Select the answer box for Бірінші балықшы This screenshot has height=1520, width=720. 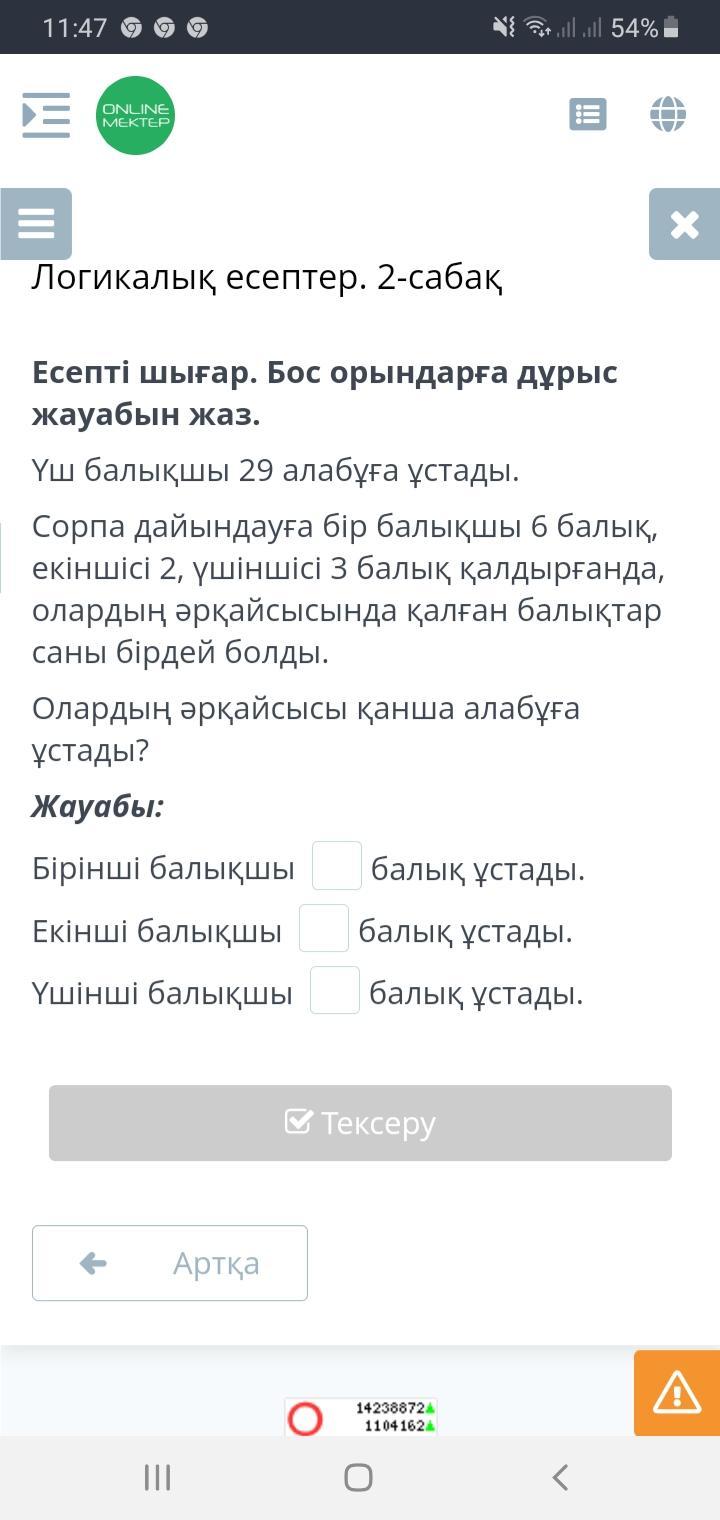pyautogui.click(x=337, y=866)
